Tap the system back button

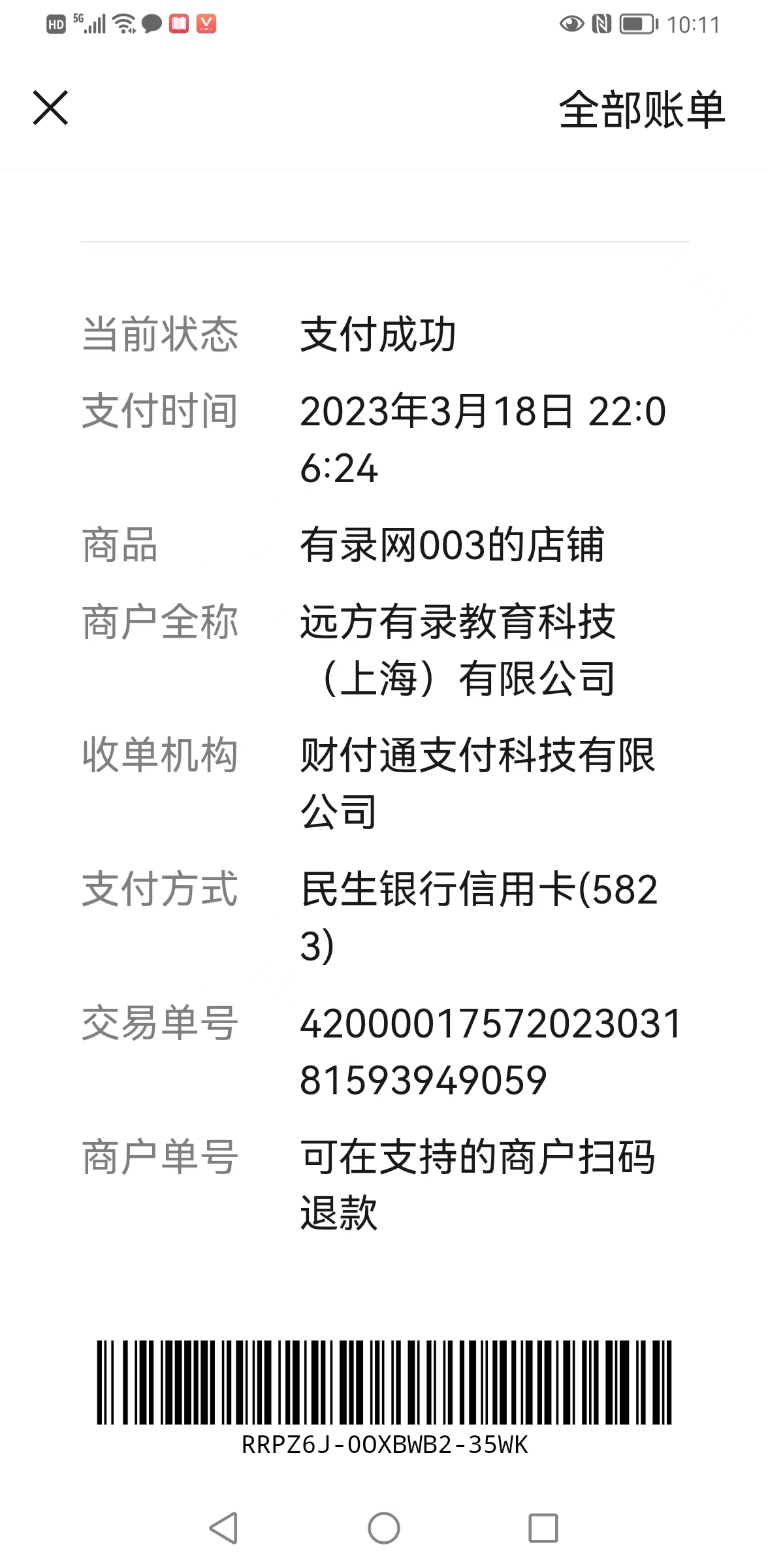coord(223,1528)
